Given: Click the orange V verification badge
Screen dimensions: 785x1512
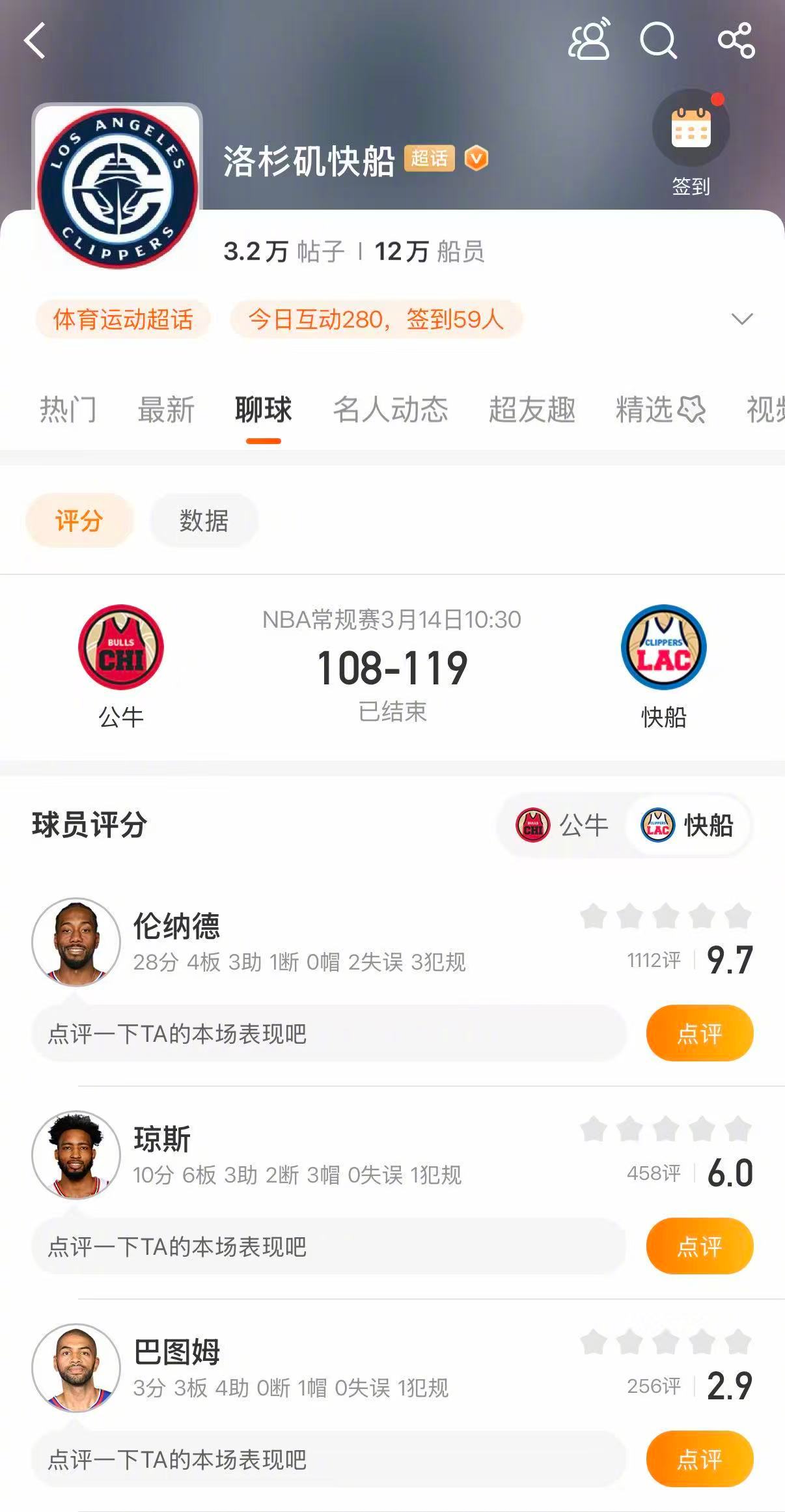Looking at the screenshot, I should point(477,158).
